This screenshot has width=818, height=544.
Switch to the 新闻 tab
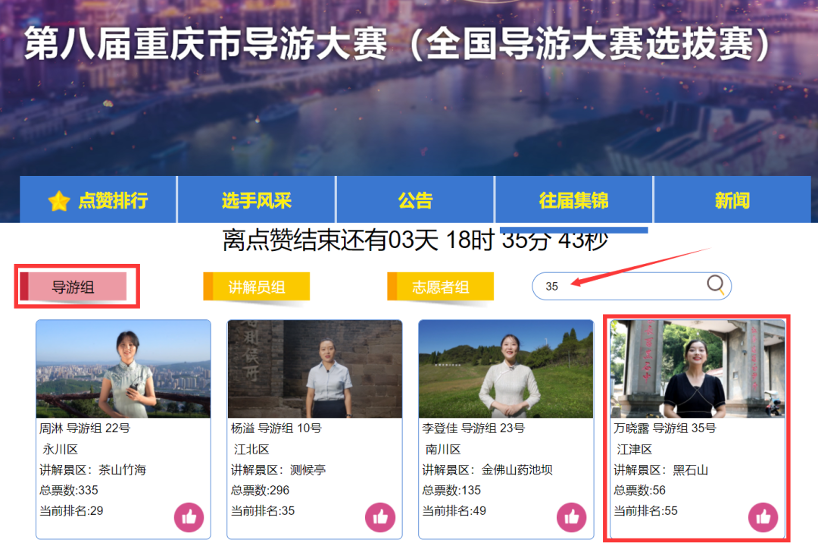coord(732,200)
